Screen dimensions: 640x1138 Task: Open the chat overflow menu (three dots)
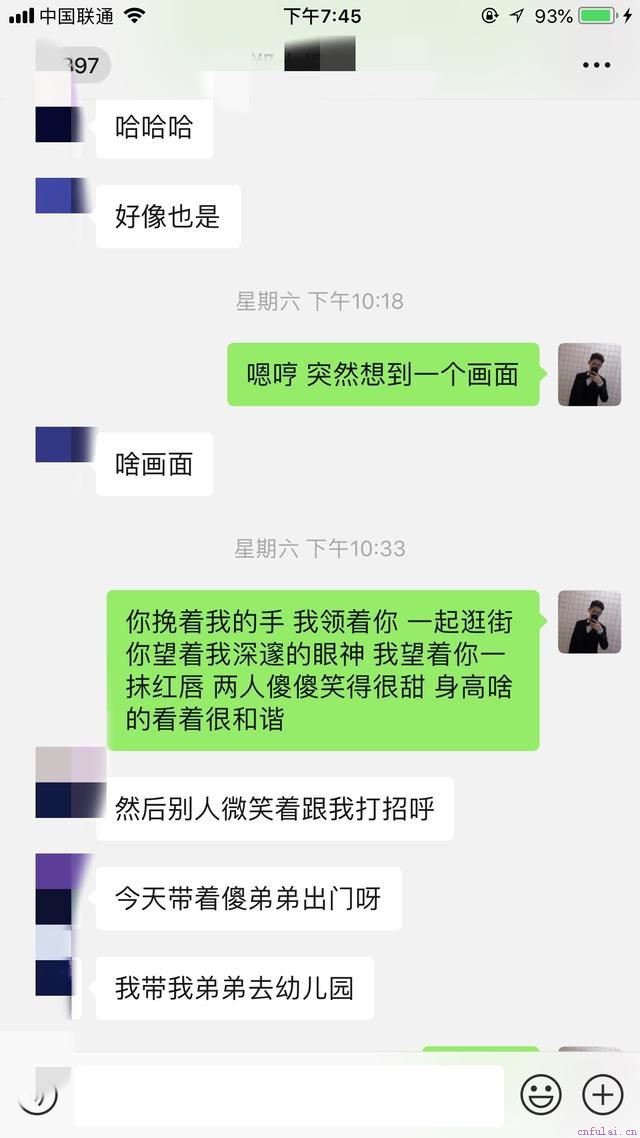pyautogui.click(x=596, y=65)
